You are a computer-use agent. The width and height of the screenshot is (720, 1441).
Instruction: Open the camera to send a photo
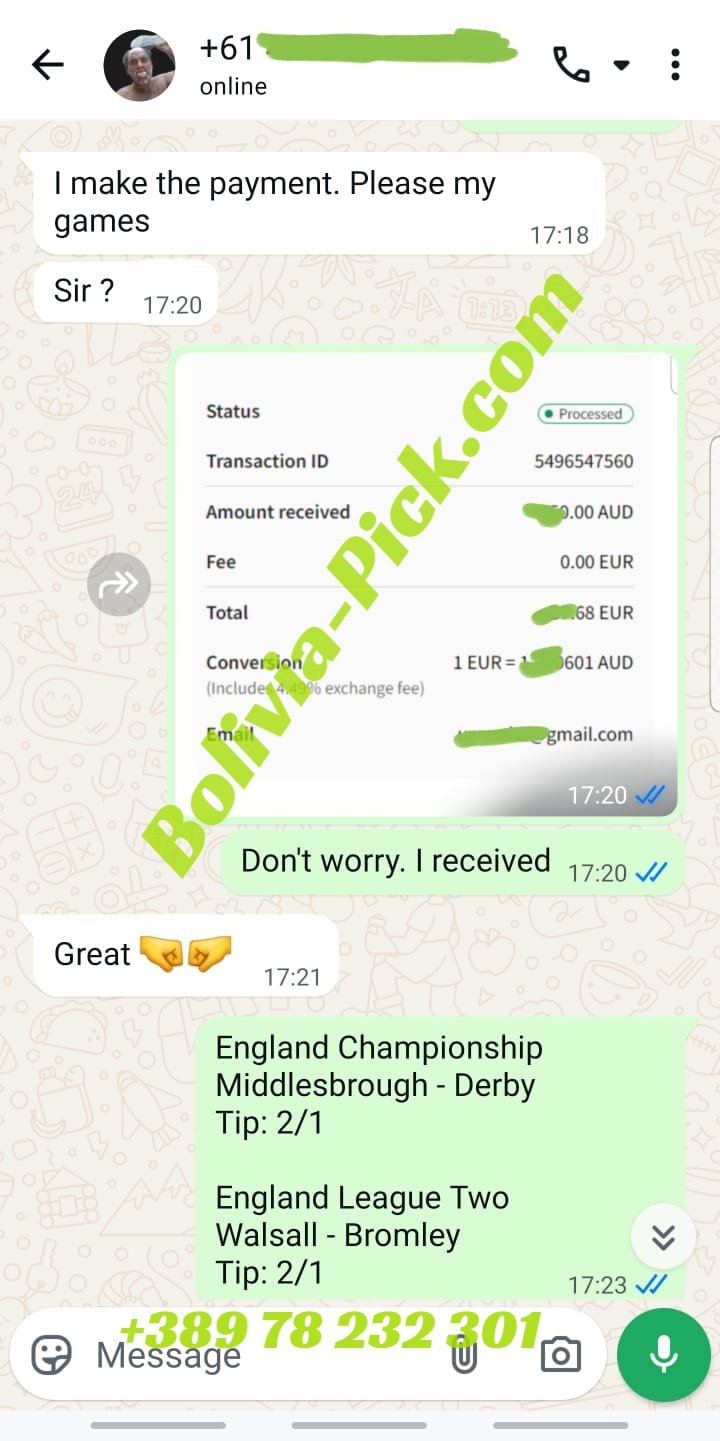point(560,1356)
